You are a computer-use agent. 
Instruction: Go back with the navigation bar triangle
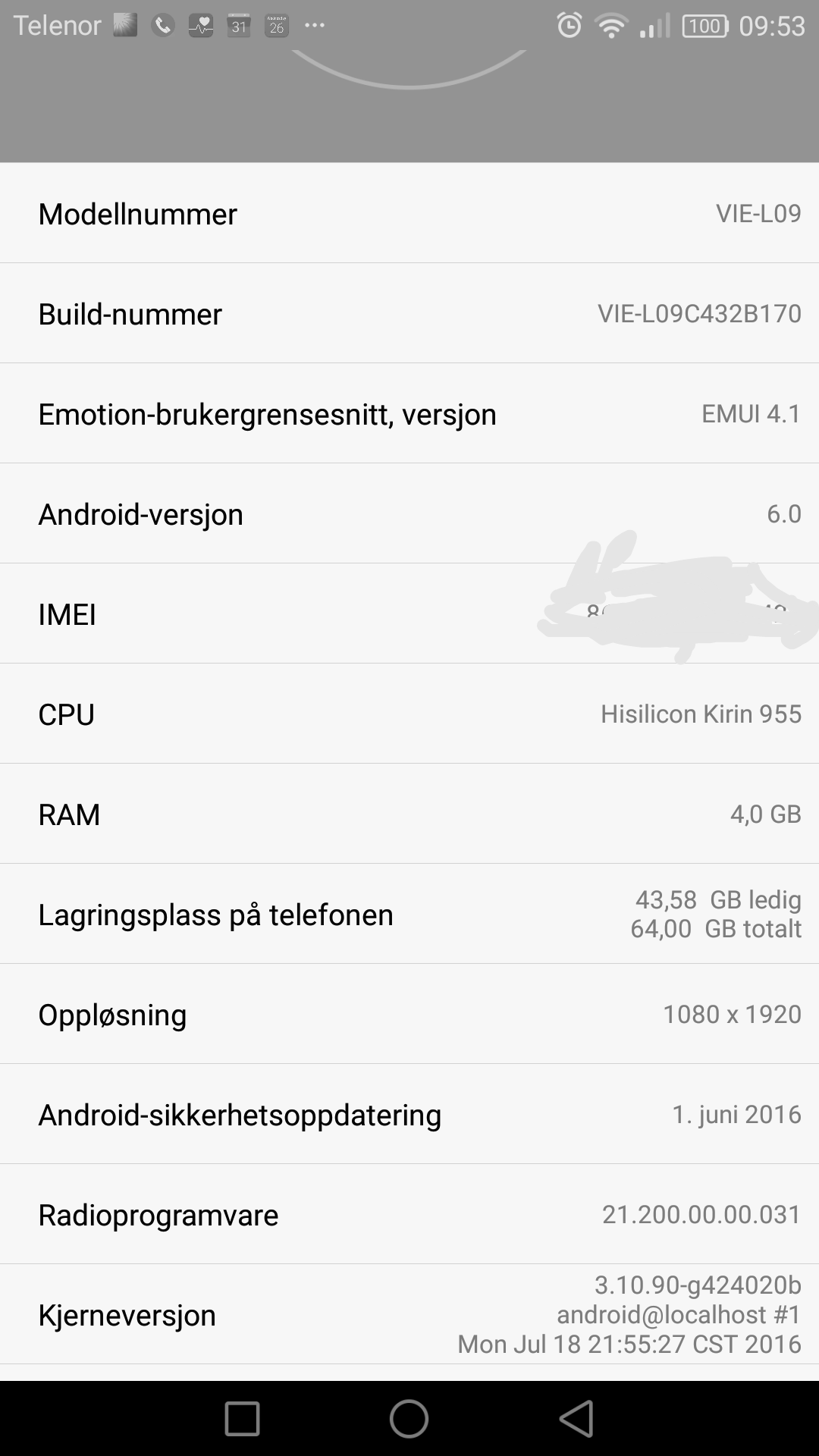pyautogui.click(x=576, y=1418)
